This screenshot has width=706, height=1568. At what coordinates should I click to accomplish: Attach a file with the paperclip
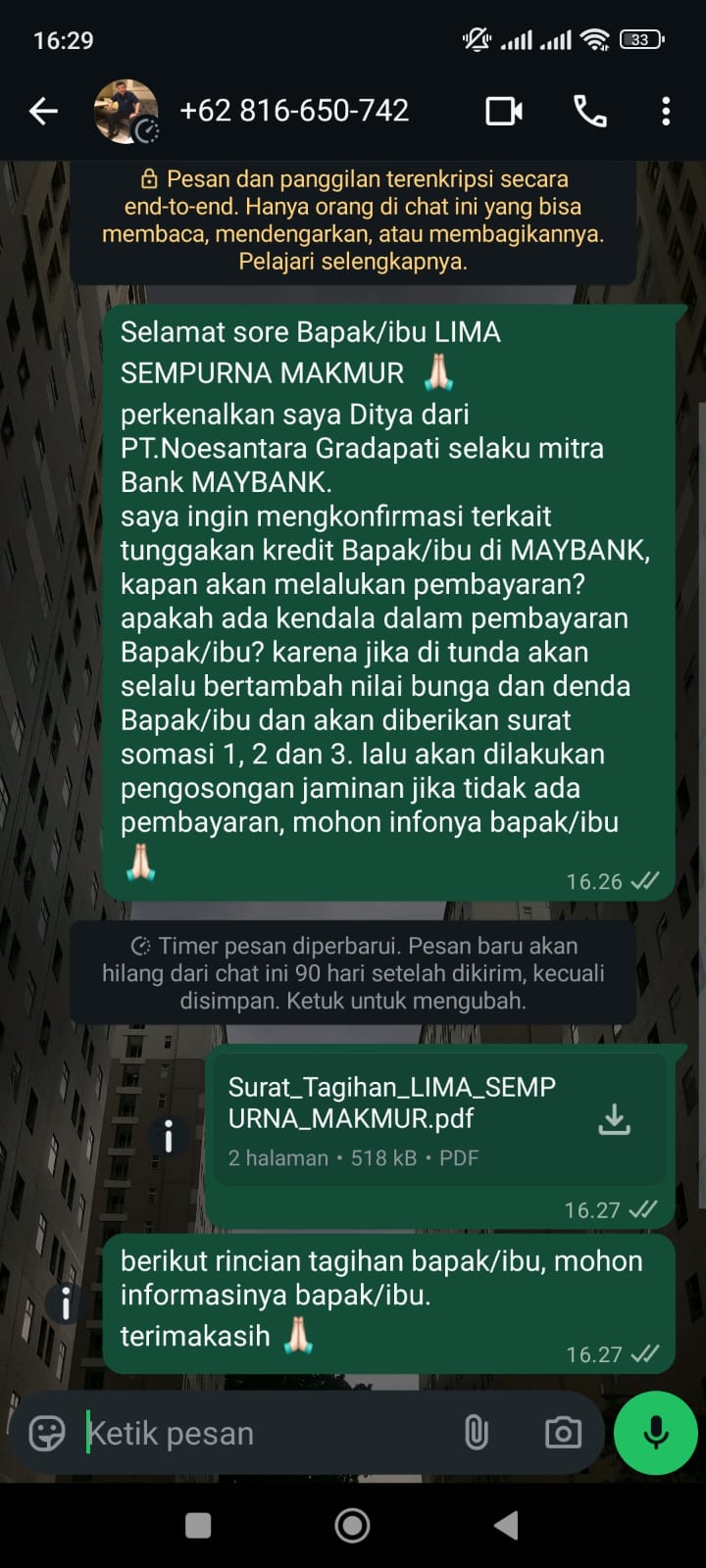coord(477,1434)
